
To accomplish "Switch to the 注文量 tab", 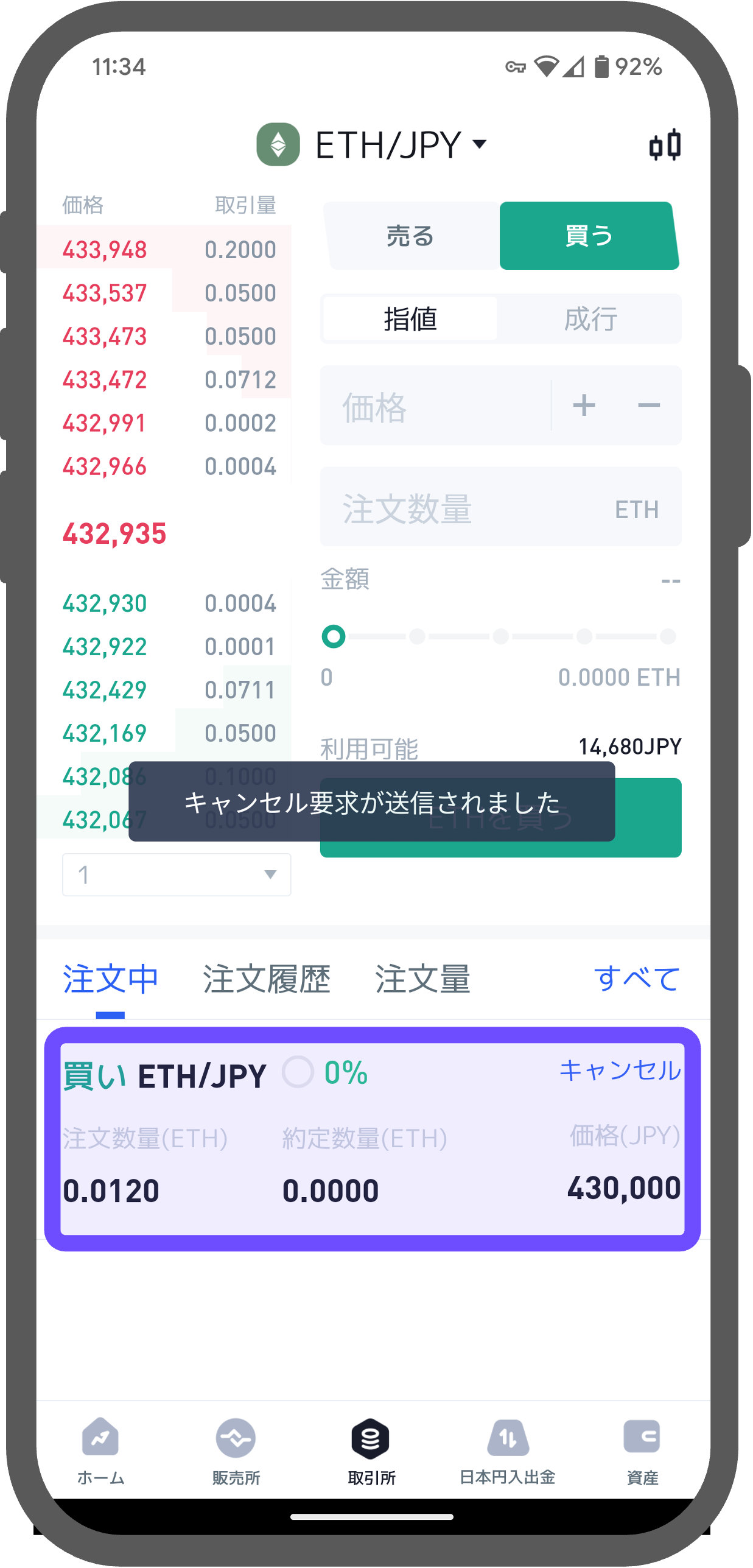I will click(422, 979).
